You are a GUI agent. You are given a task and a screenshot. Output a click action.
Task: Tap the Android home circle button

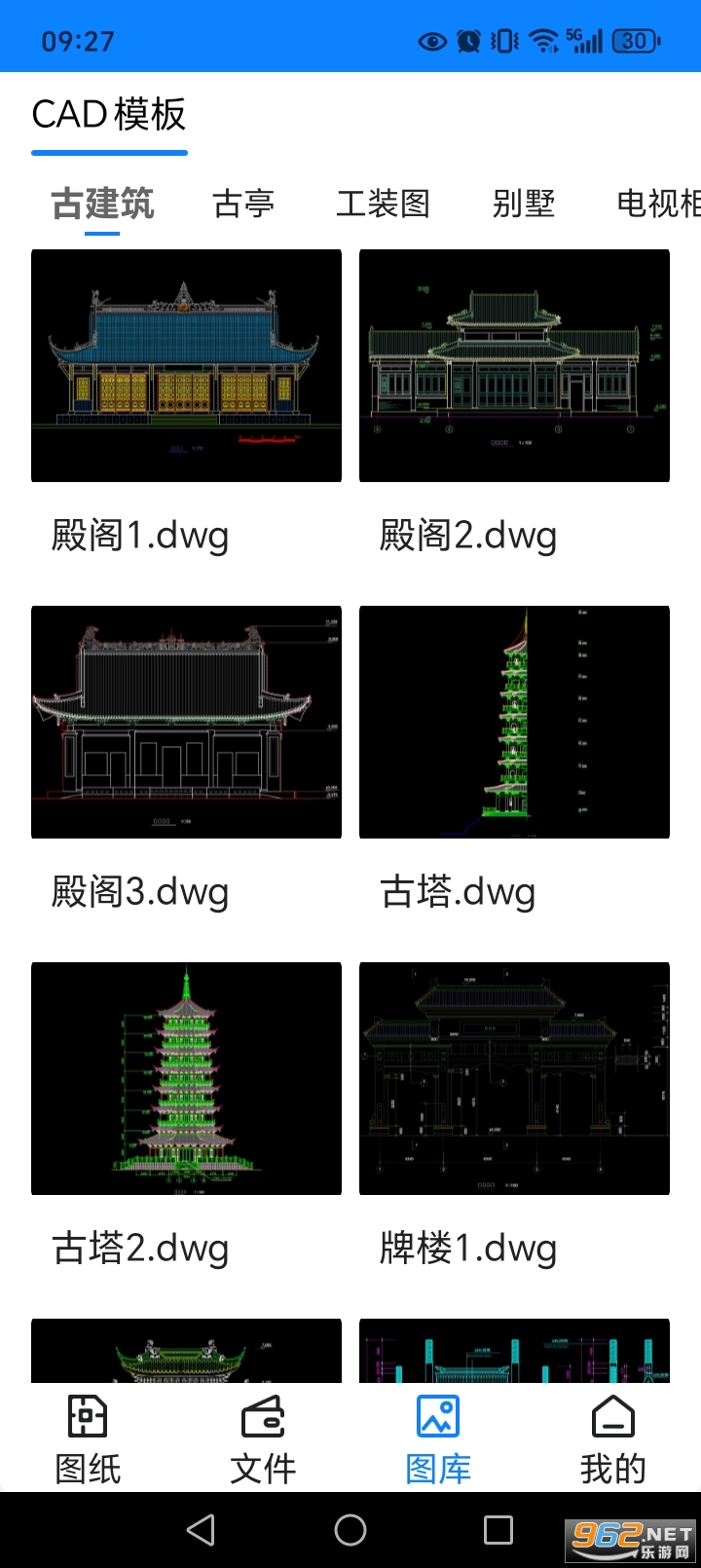[x=350, y=1529]
